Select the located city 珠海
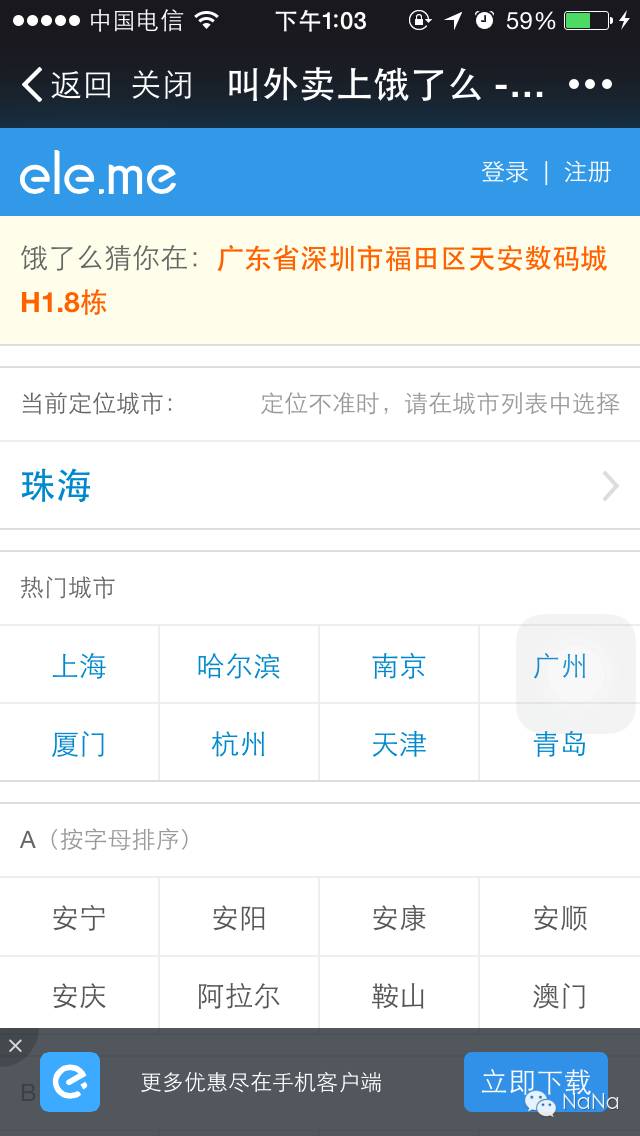This screenshot has height=1136, width=640. [x=320, y=485]
